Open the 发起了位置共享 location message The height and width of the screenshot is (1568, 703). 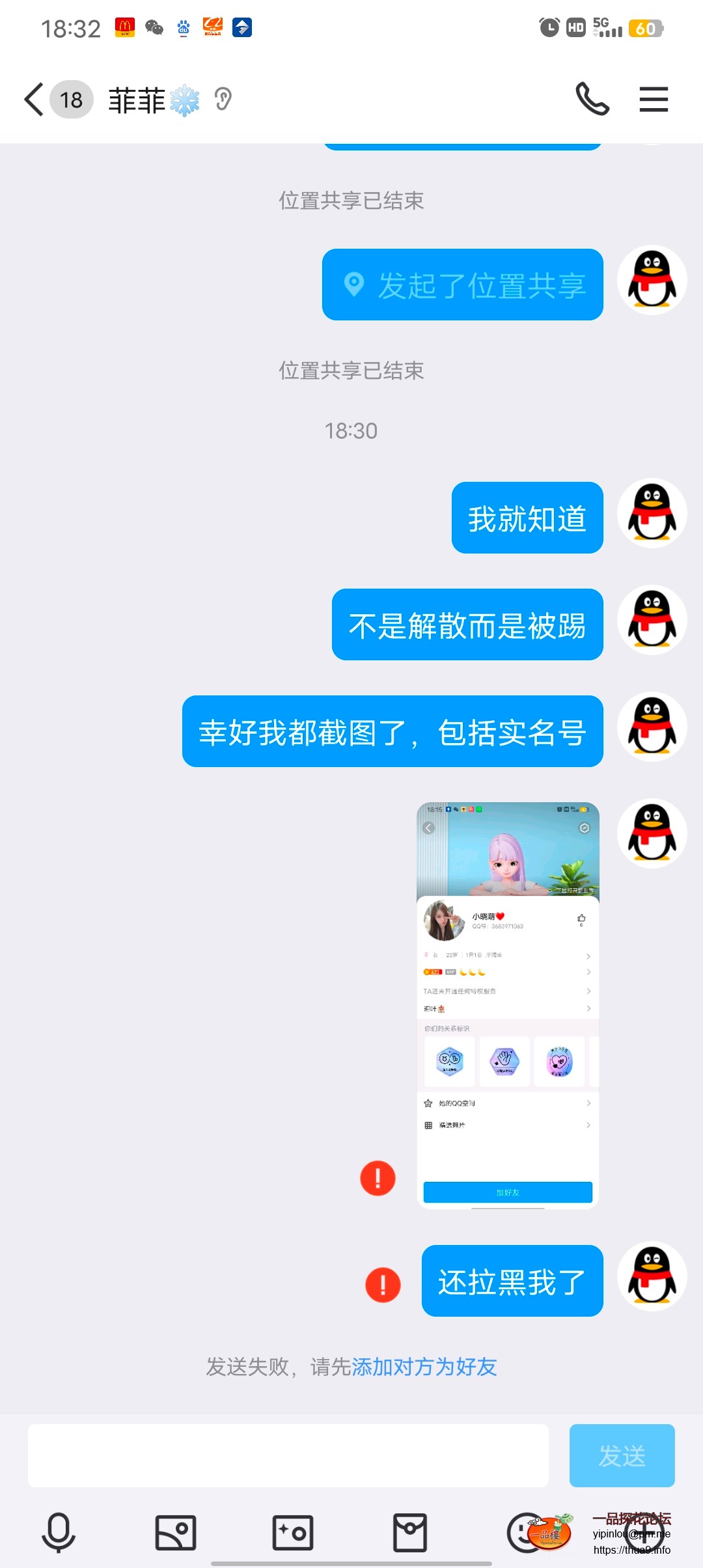(462, 285)
